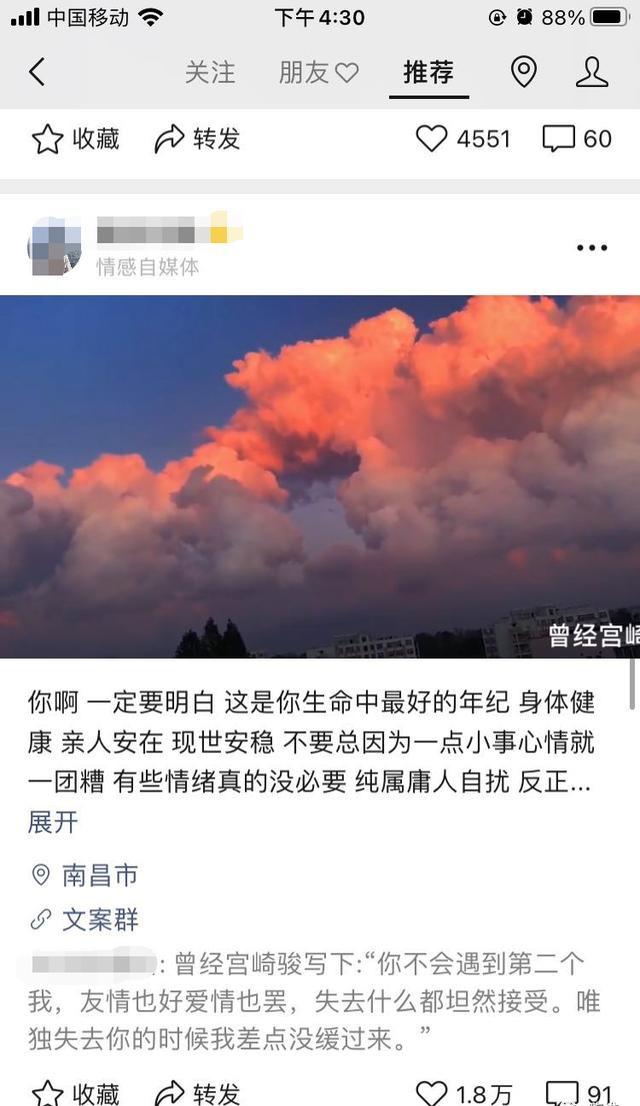The height and width of the screenshot is (1106, 640).
Task: Tap 收藏 on the post with 4551 likes
Action: (76, 139)
